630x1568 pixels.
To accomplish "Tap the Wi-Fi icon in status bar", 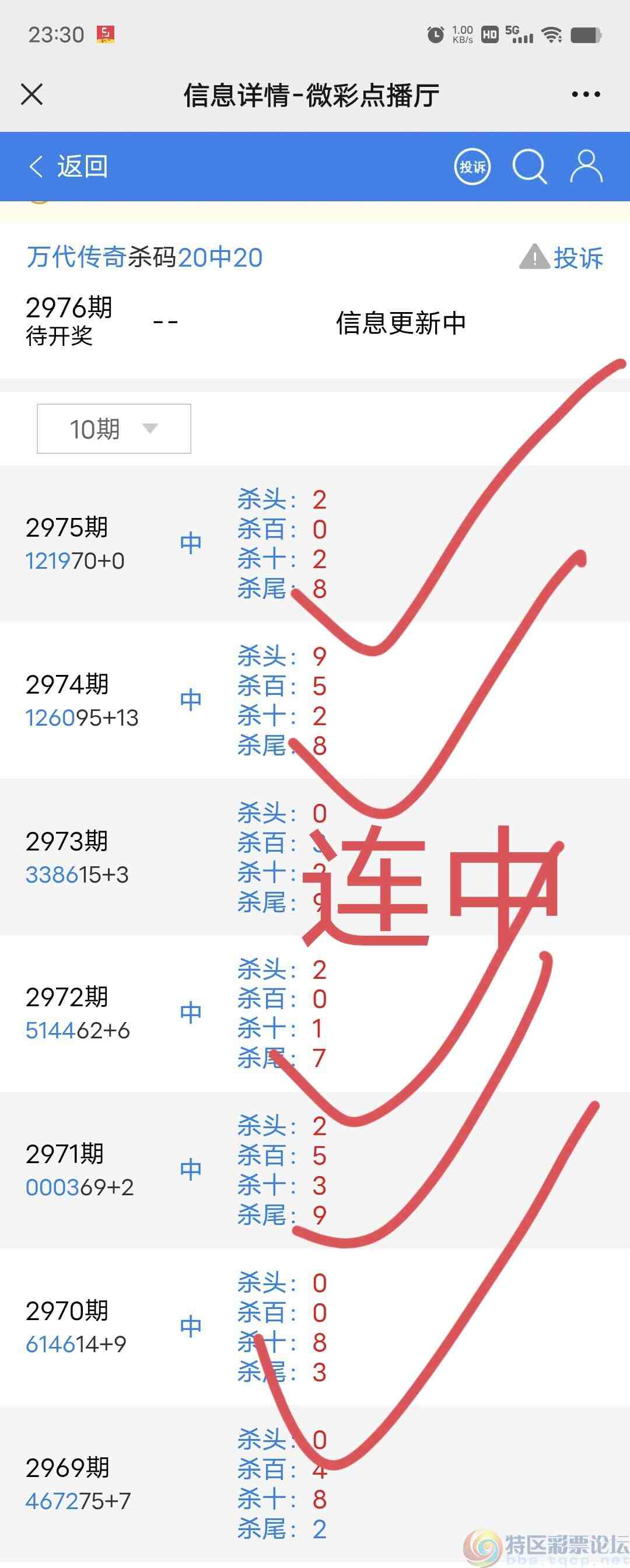I will (552, 34).
